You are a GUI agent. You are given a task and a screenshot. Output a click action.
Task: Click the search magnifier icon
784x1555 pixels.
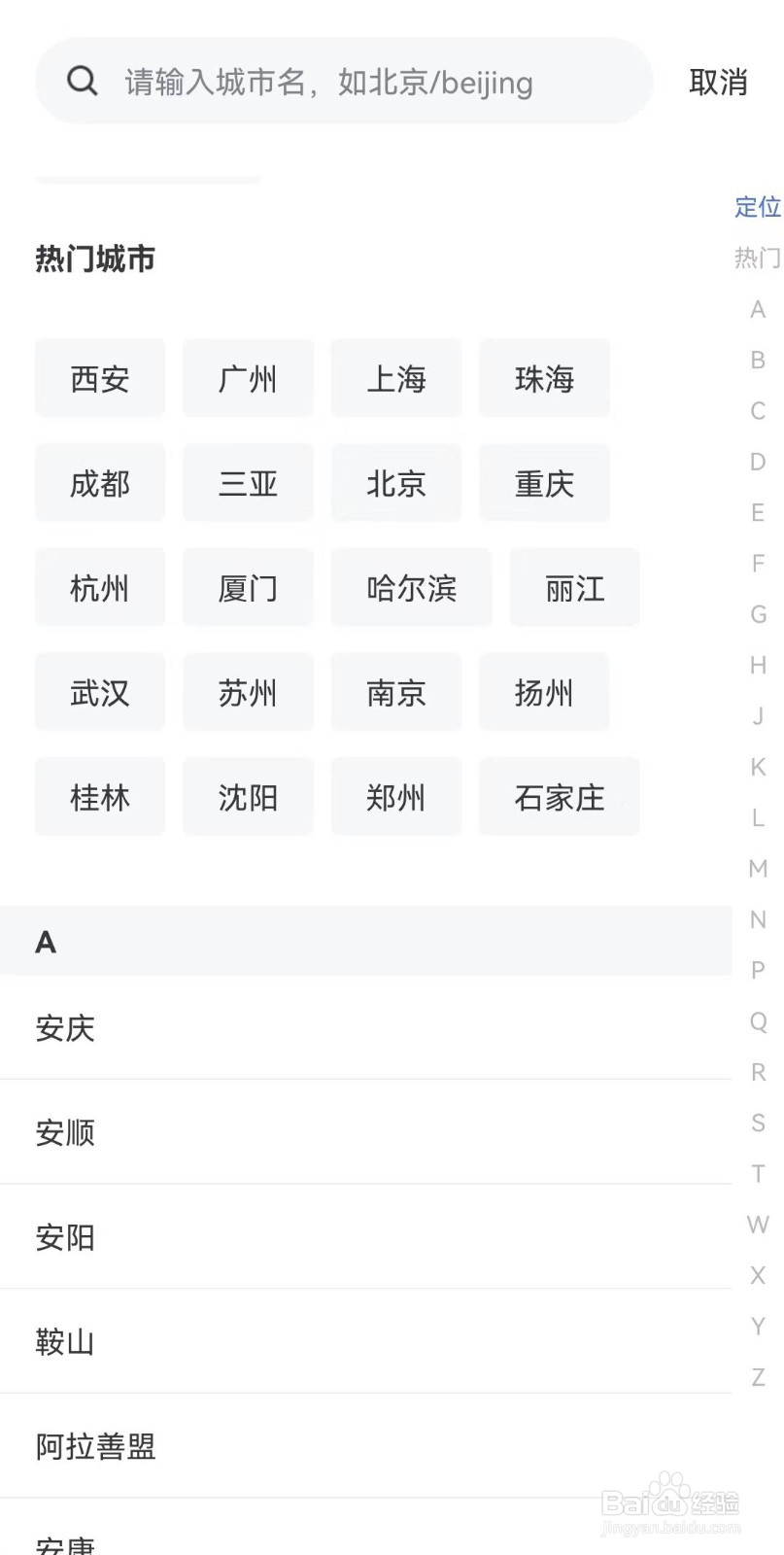coord(83,81)
